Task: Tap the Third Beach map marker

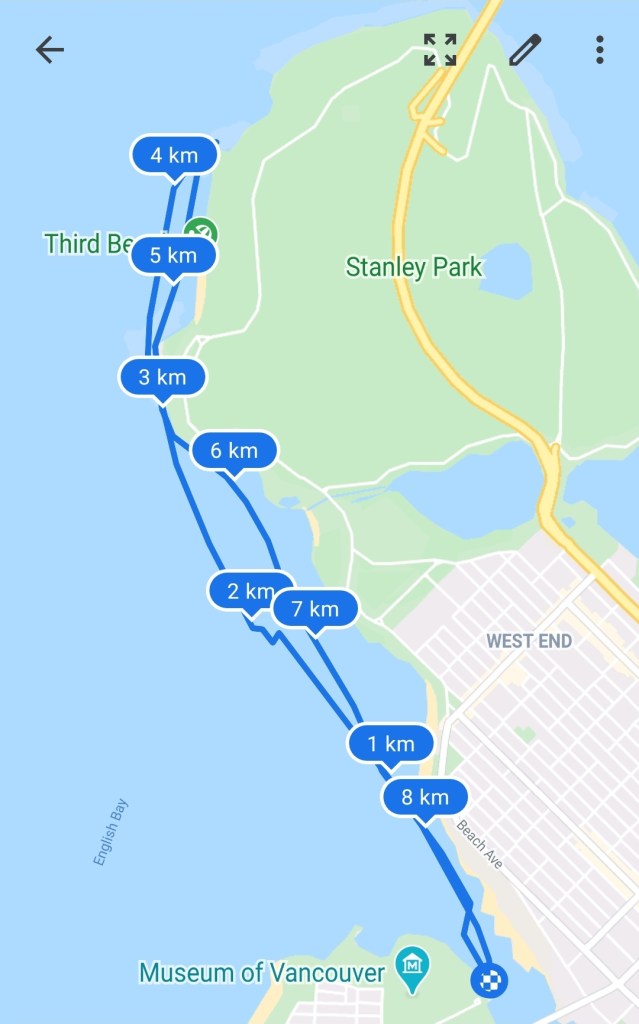Action: click(204, 233)
